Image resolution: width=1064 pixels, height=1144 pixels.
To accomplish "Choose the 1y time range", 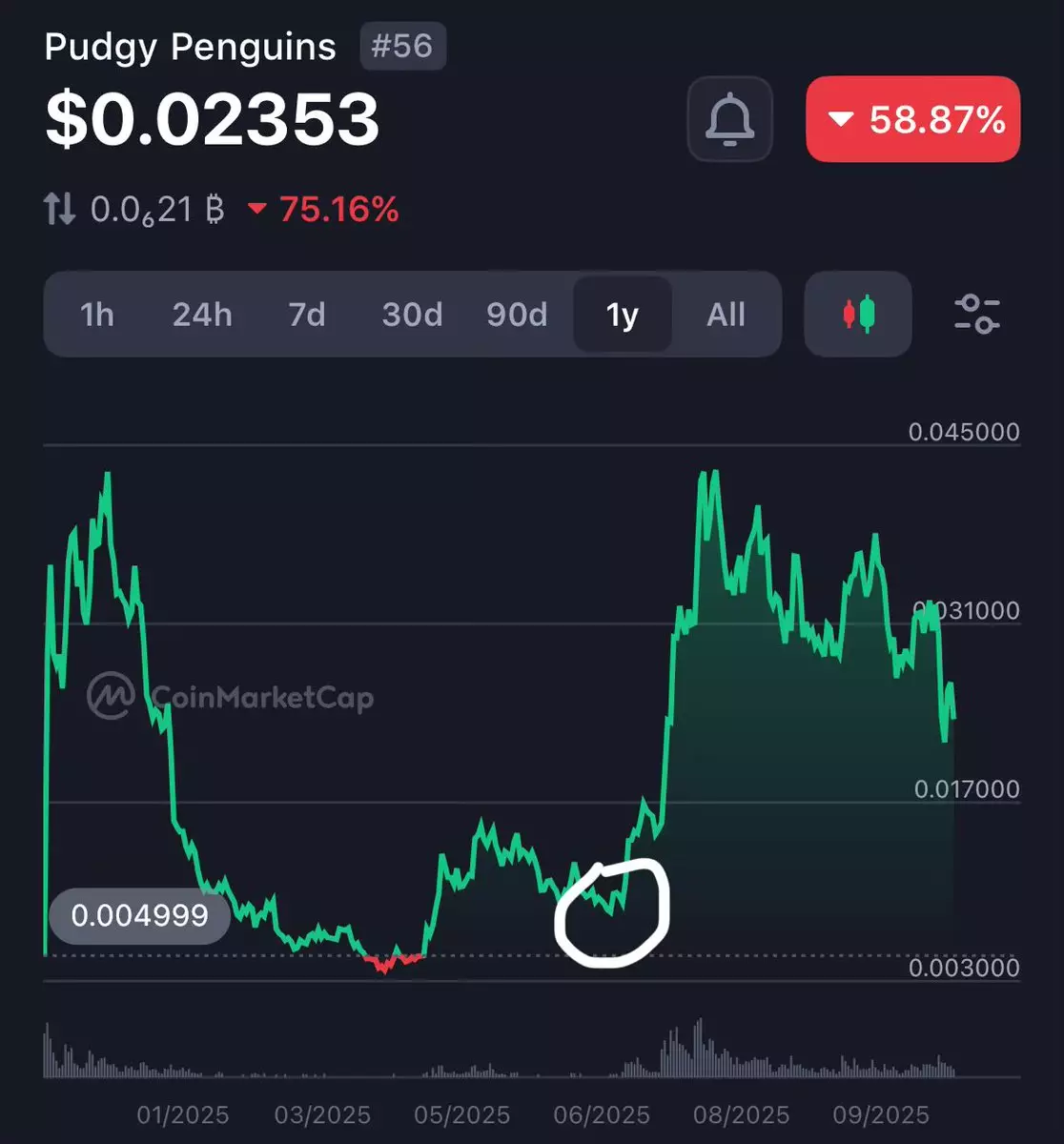I will coord(623,315).
